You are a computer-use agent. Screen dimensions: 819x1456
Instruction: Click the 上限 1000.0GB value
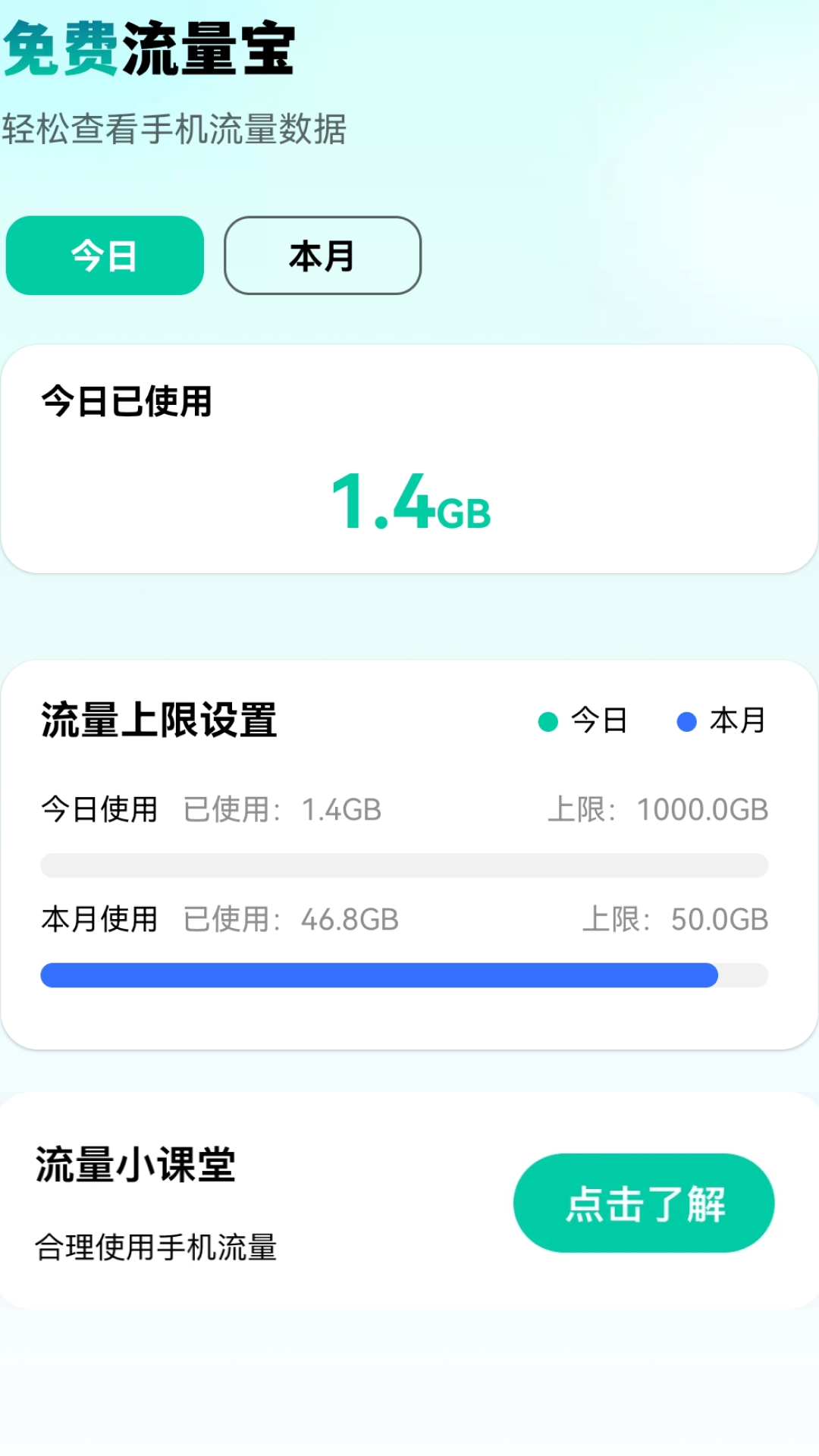tap(658, 808)
